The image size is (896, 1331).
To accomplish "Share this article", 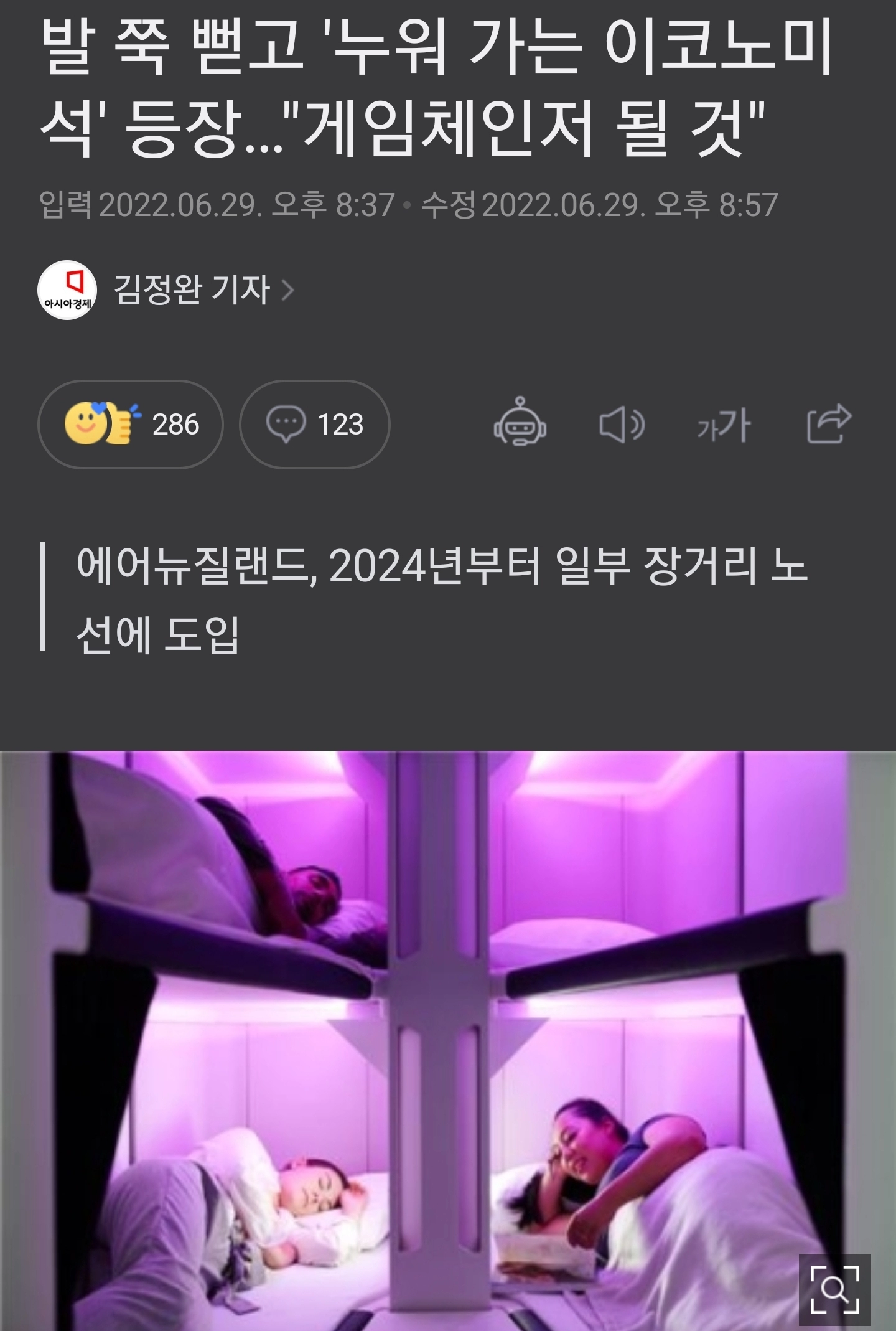I will click(828, 423).
